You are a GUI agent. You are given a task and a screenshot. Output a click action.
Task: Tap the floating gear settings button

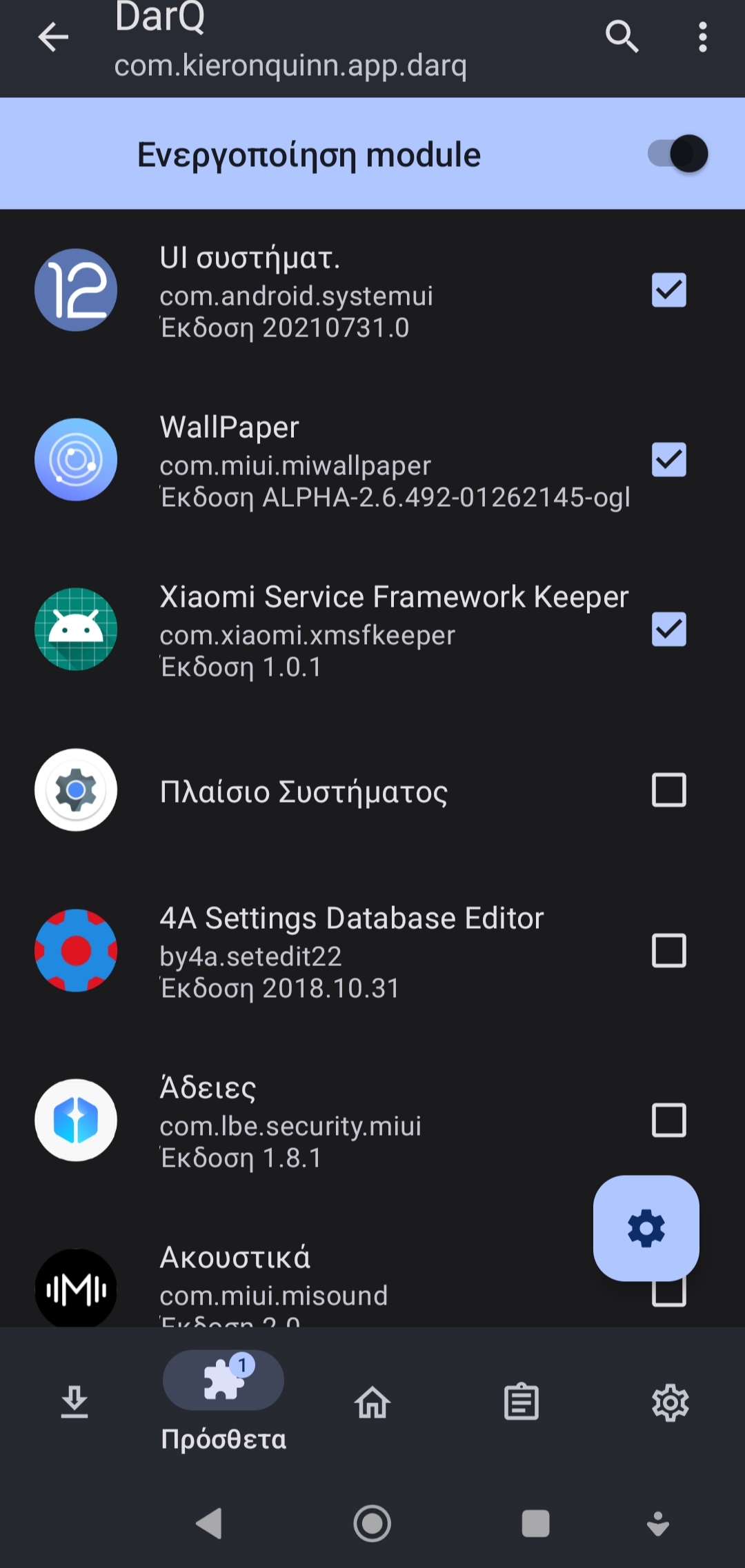646,1228
